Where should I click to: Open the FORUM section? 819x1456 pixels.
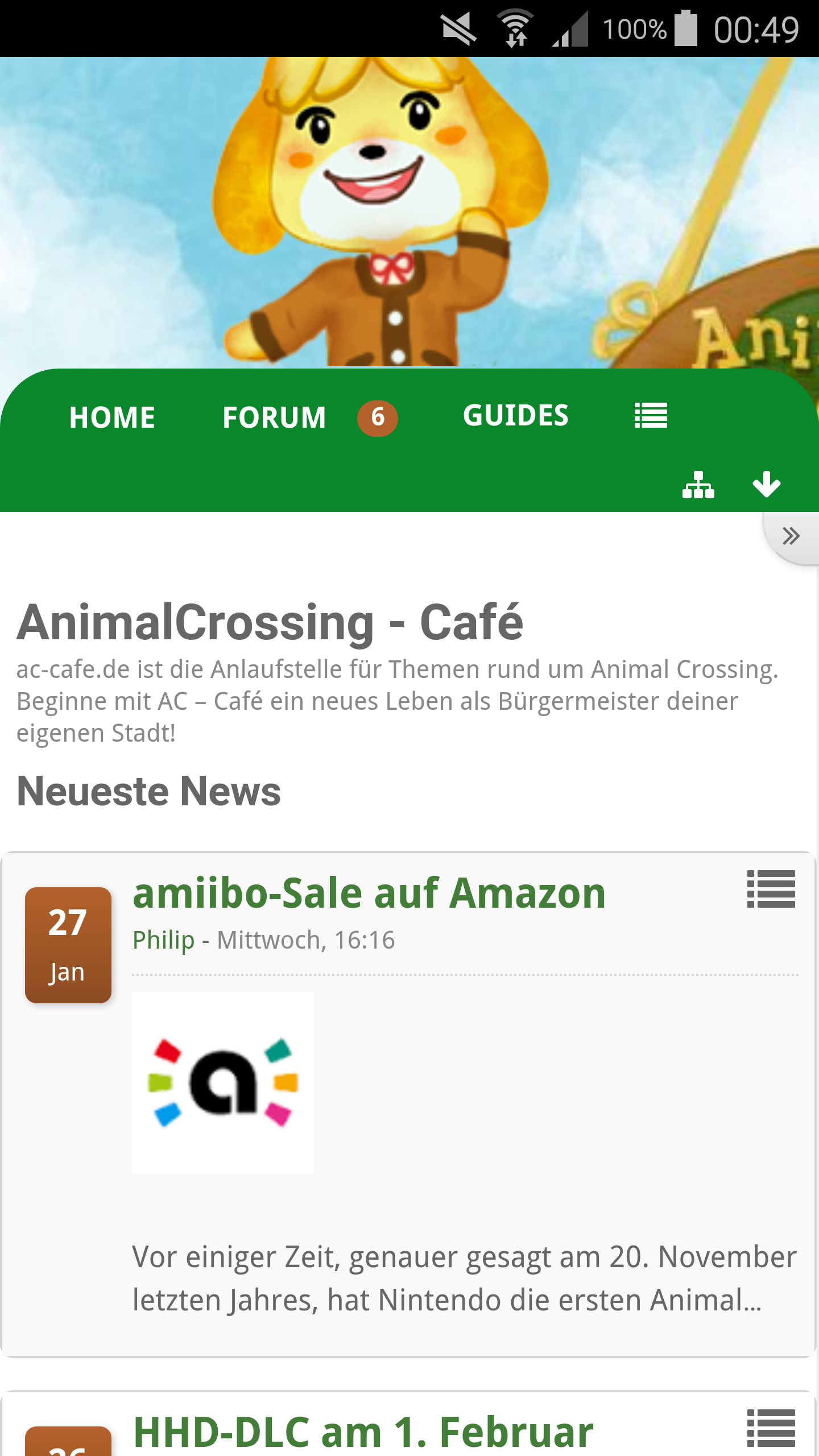pyautogui.click(x=275, y=417)
